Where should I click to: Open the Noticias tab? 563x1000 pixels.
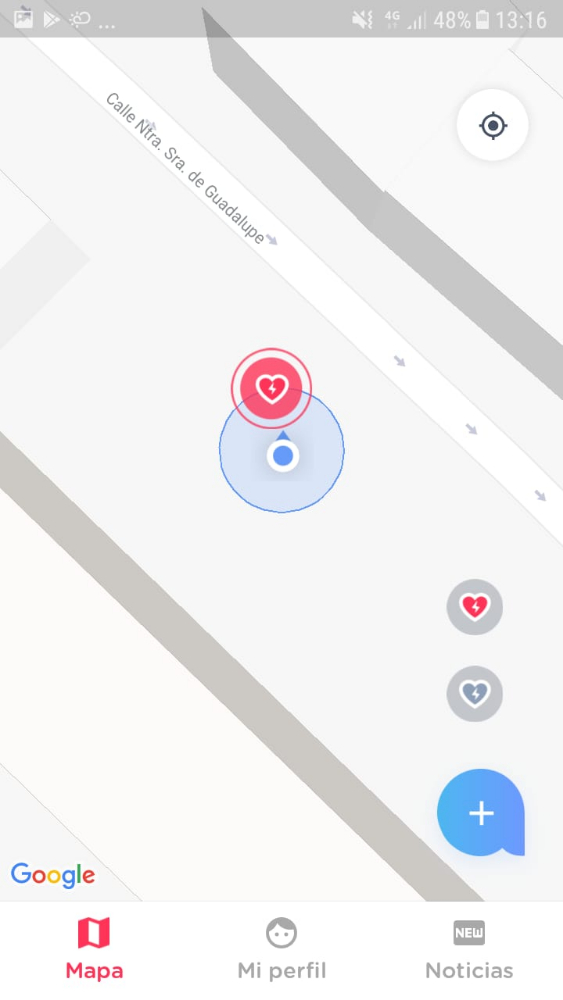point(469,949)
